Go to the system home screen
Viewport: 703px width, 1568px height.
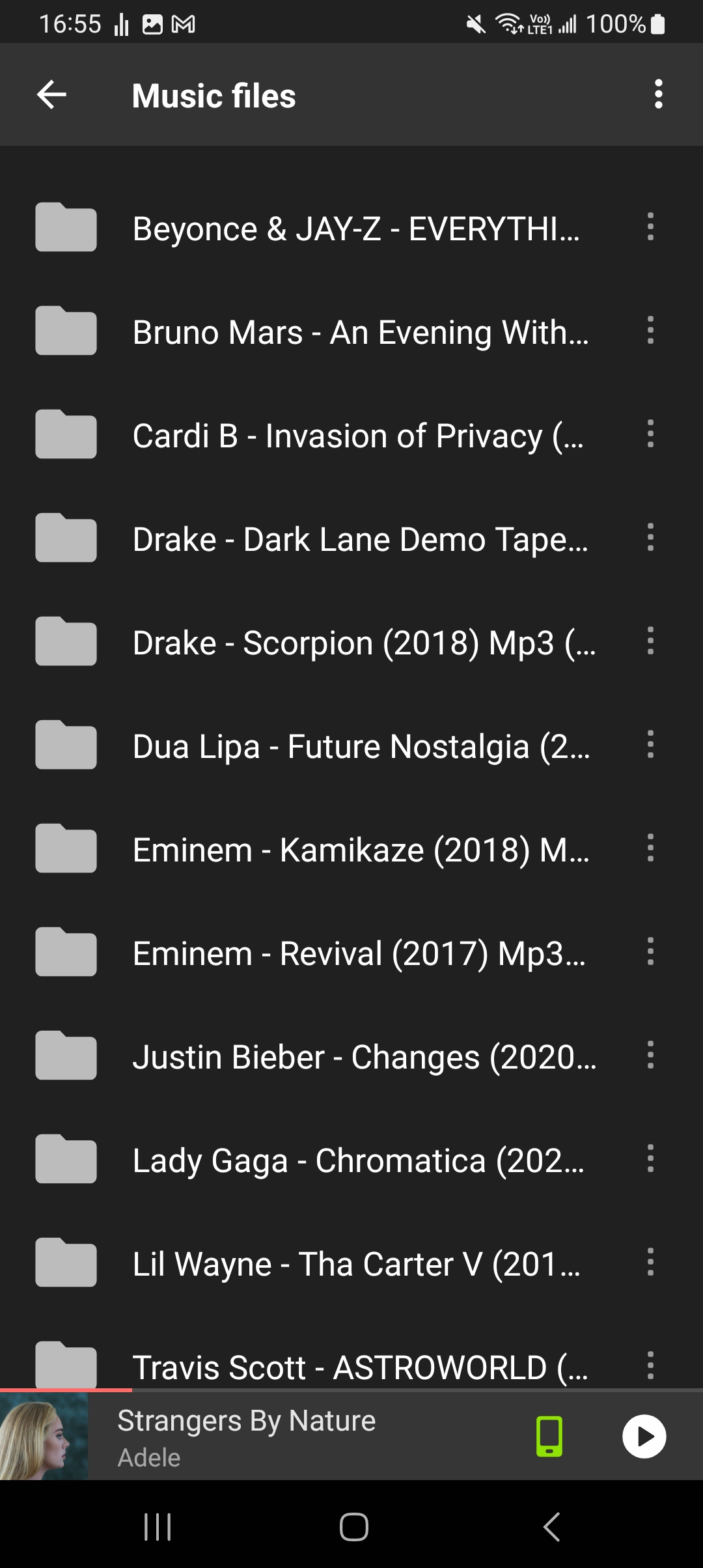pyautogui.click(x=353, y=1527)
